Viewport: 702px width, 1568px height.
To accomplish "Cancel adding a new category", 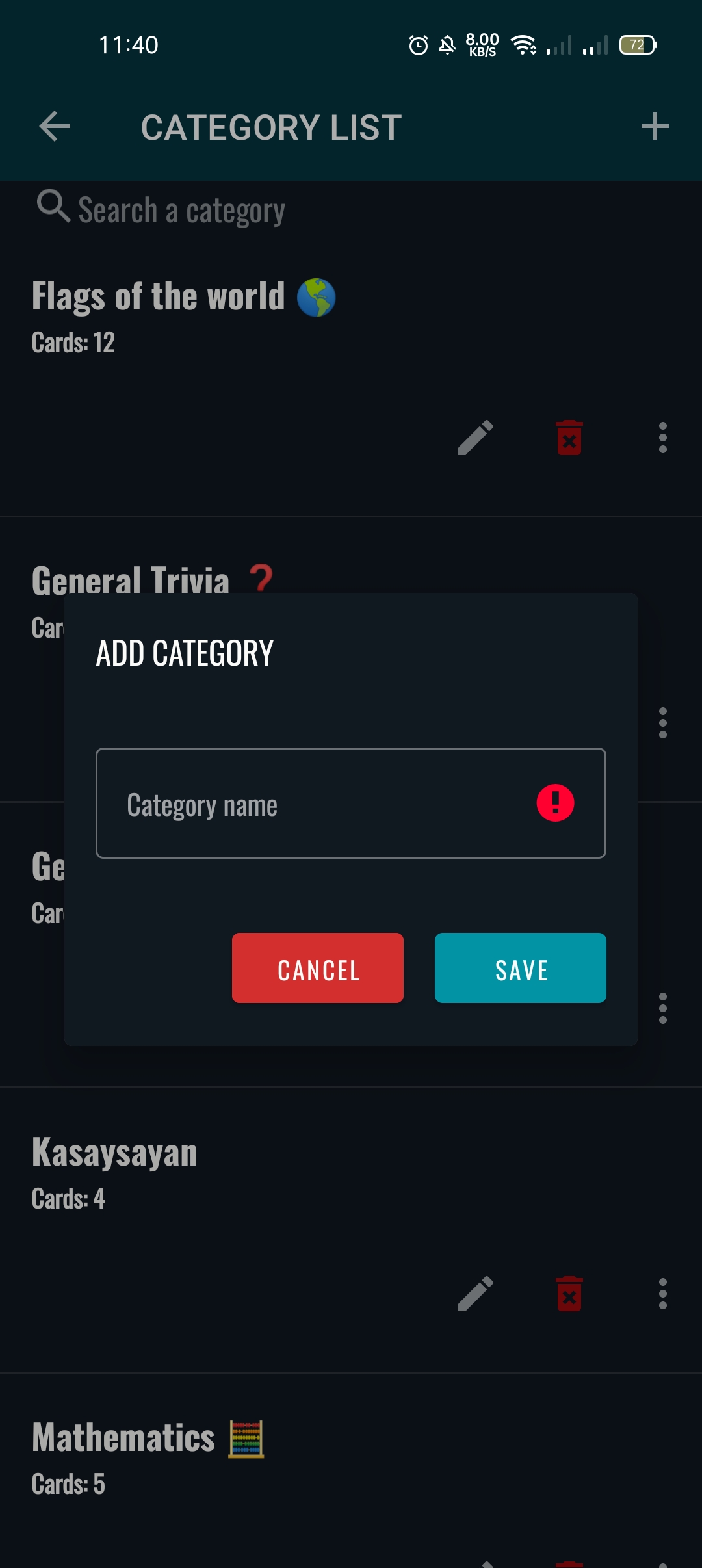I will click(x=318, y=968).
